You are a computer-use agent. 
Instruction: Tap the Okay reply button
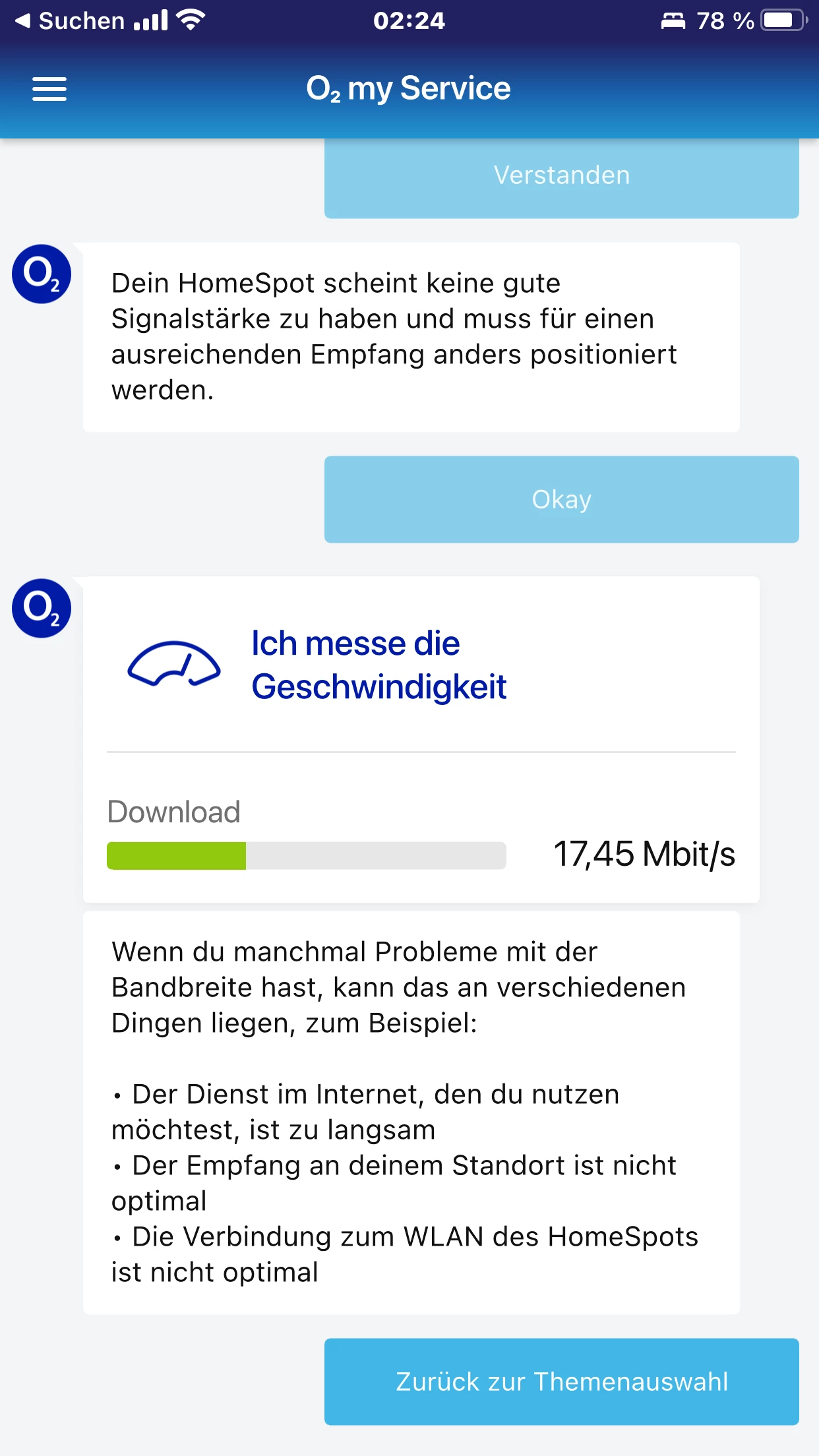[562, 499]
